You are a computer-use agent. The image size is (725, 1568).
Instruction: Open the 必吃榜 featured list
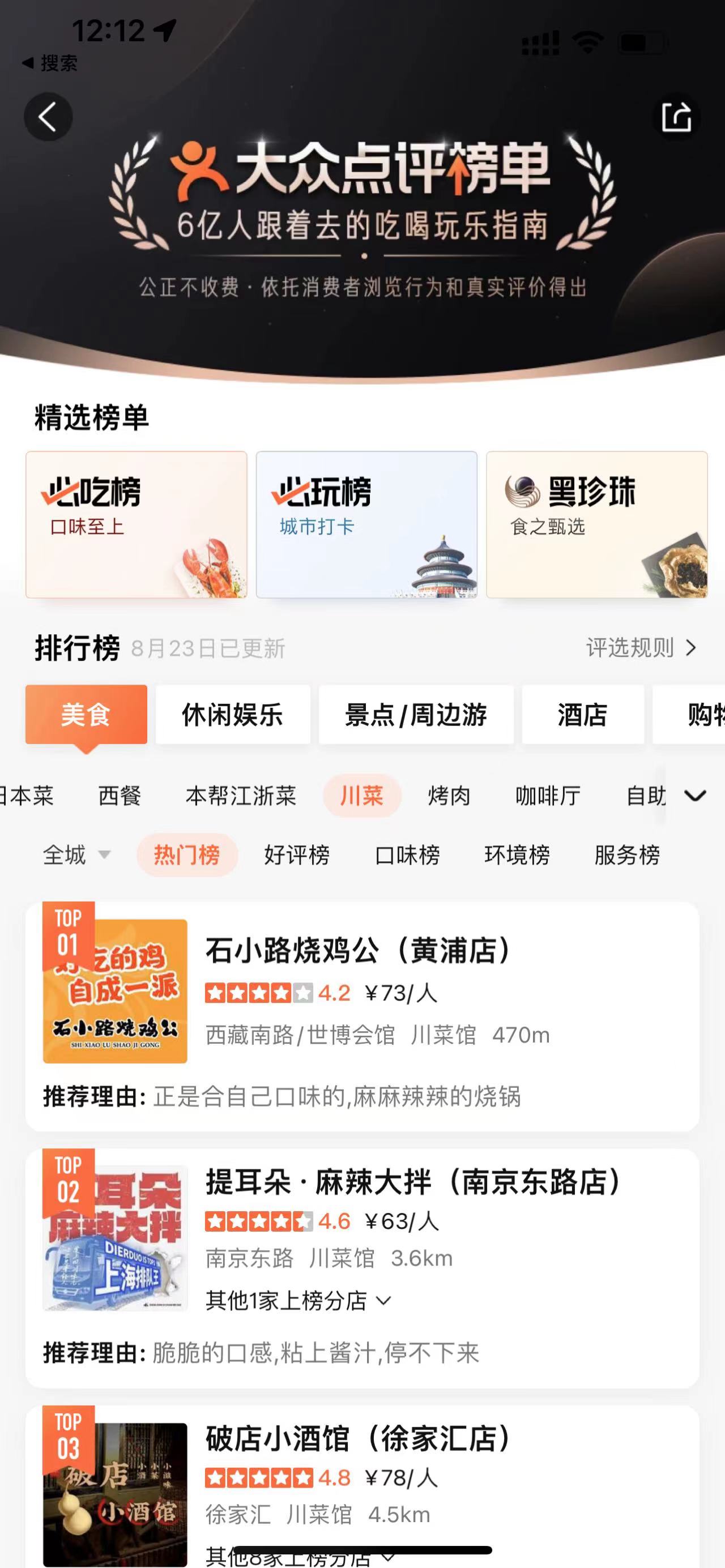point(137,524)
